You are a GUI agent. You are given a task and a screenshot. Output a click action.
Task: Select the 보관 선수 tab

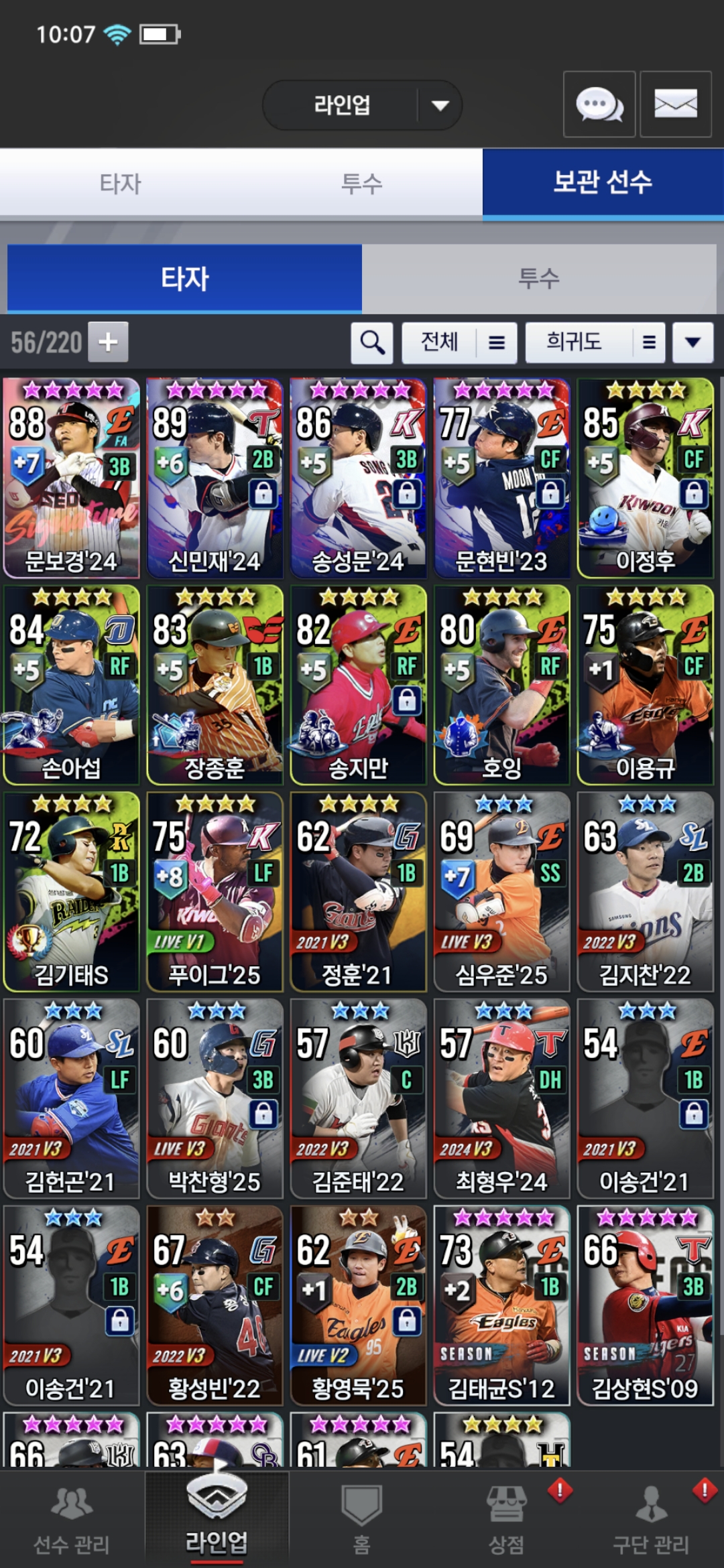pos(603,183)
